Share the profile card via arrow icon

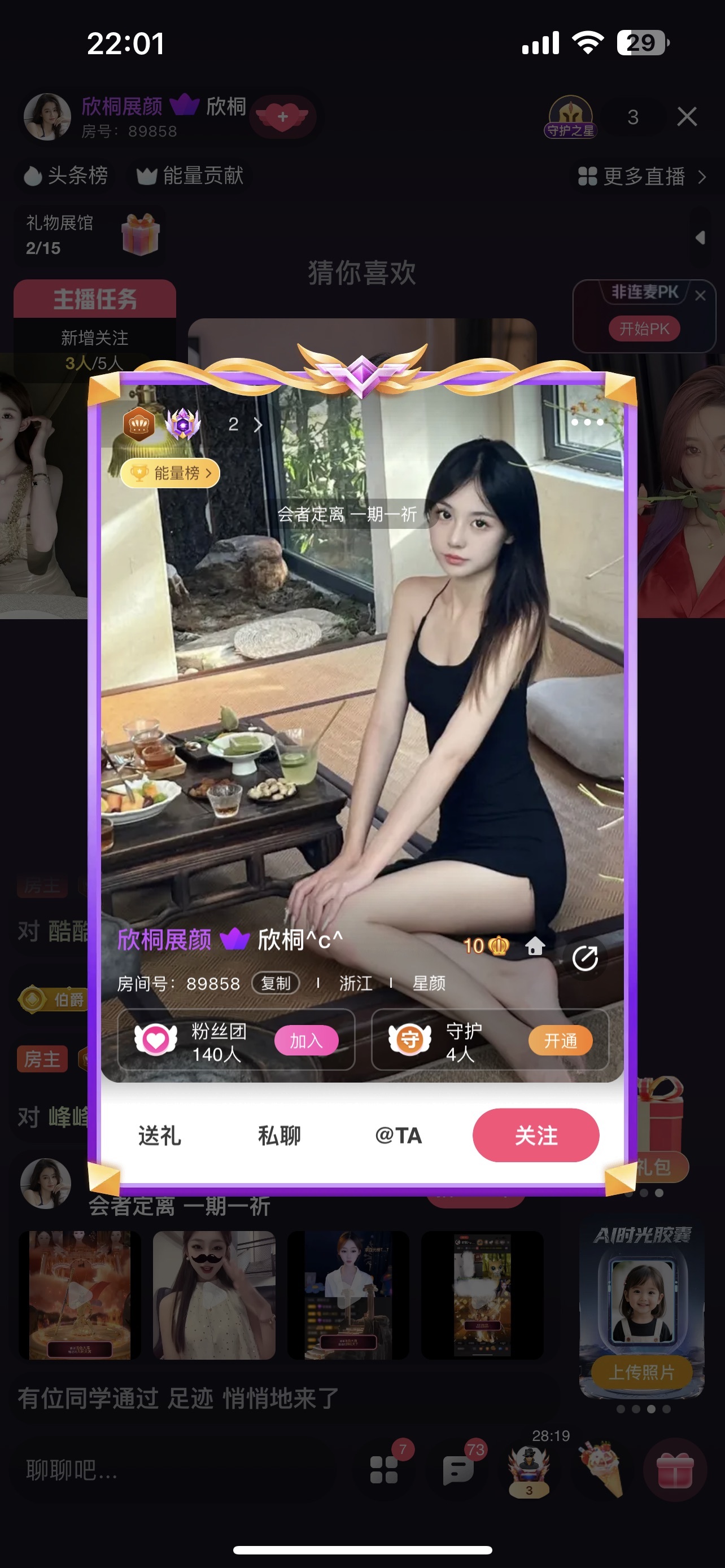tap(584, 959)
